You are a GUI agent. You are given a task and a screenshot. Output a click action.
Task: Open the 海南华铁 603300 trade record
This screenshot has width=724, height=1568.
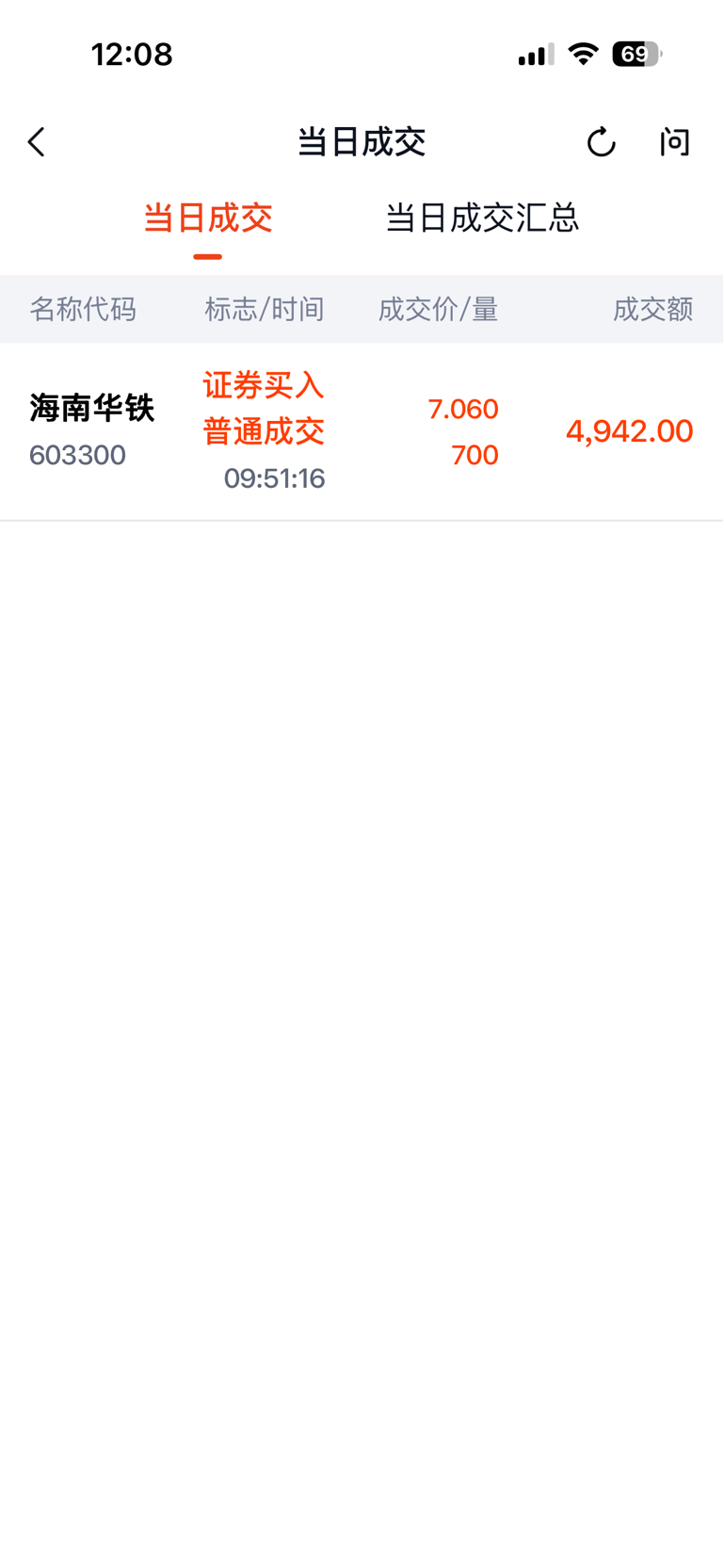click(362, 431)
